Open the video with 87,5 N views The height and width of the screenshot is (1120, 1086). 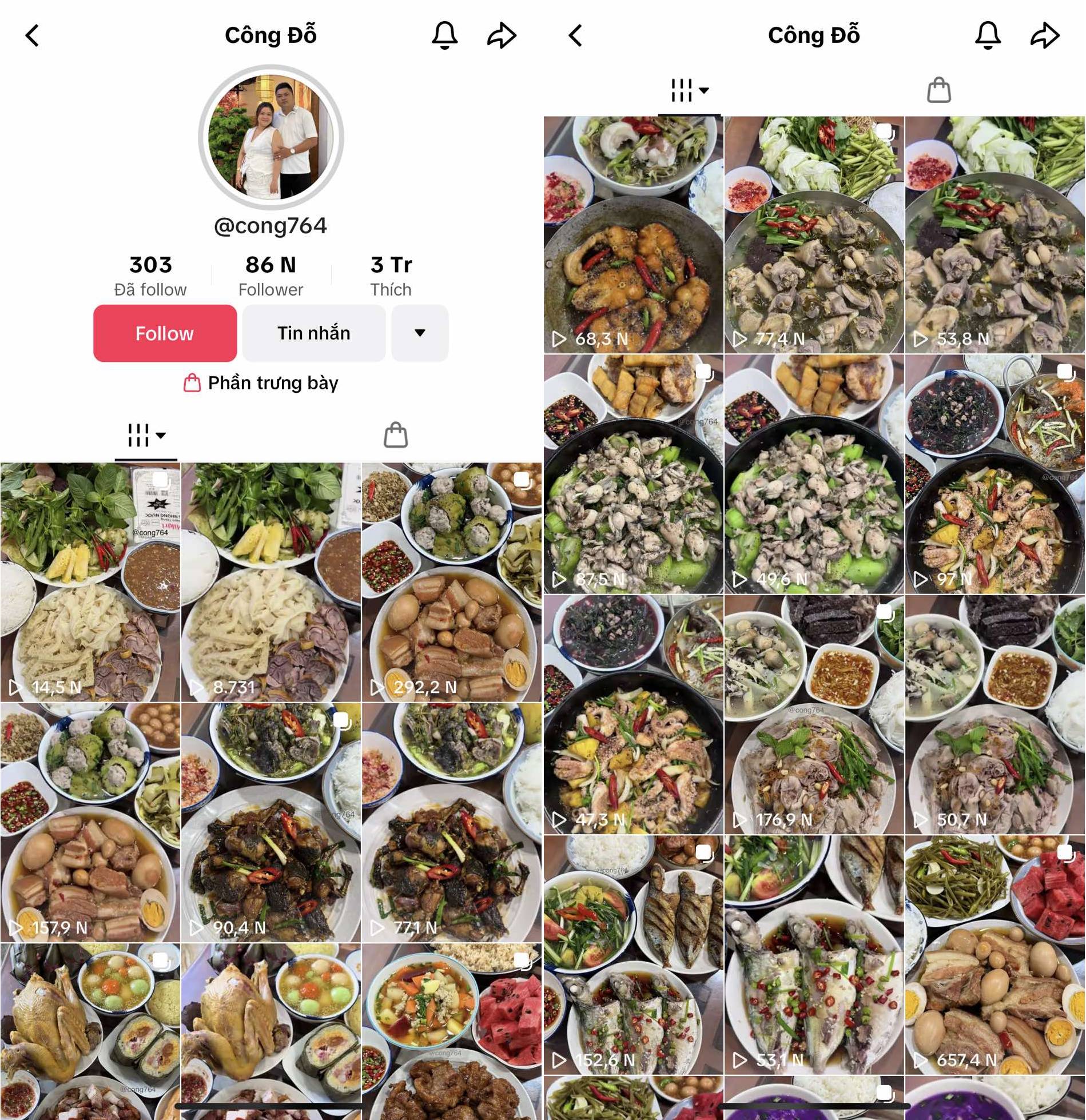[633, 475]
